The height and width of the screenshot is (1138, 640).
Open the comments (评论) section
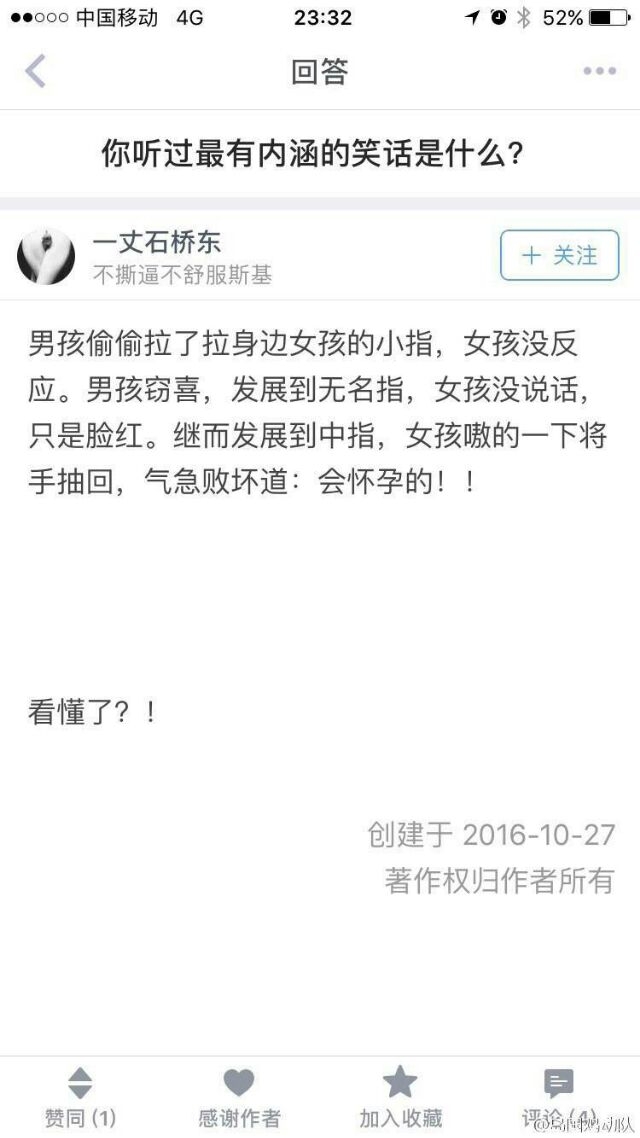[559, 1097]
